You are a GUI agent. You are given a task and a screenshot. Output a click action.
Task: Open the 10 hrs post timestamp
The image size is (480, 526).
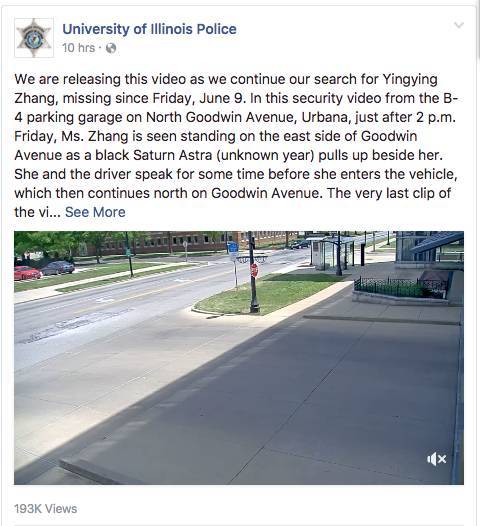click(78, 48)
